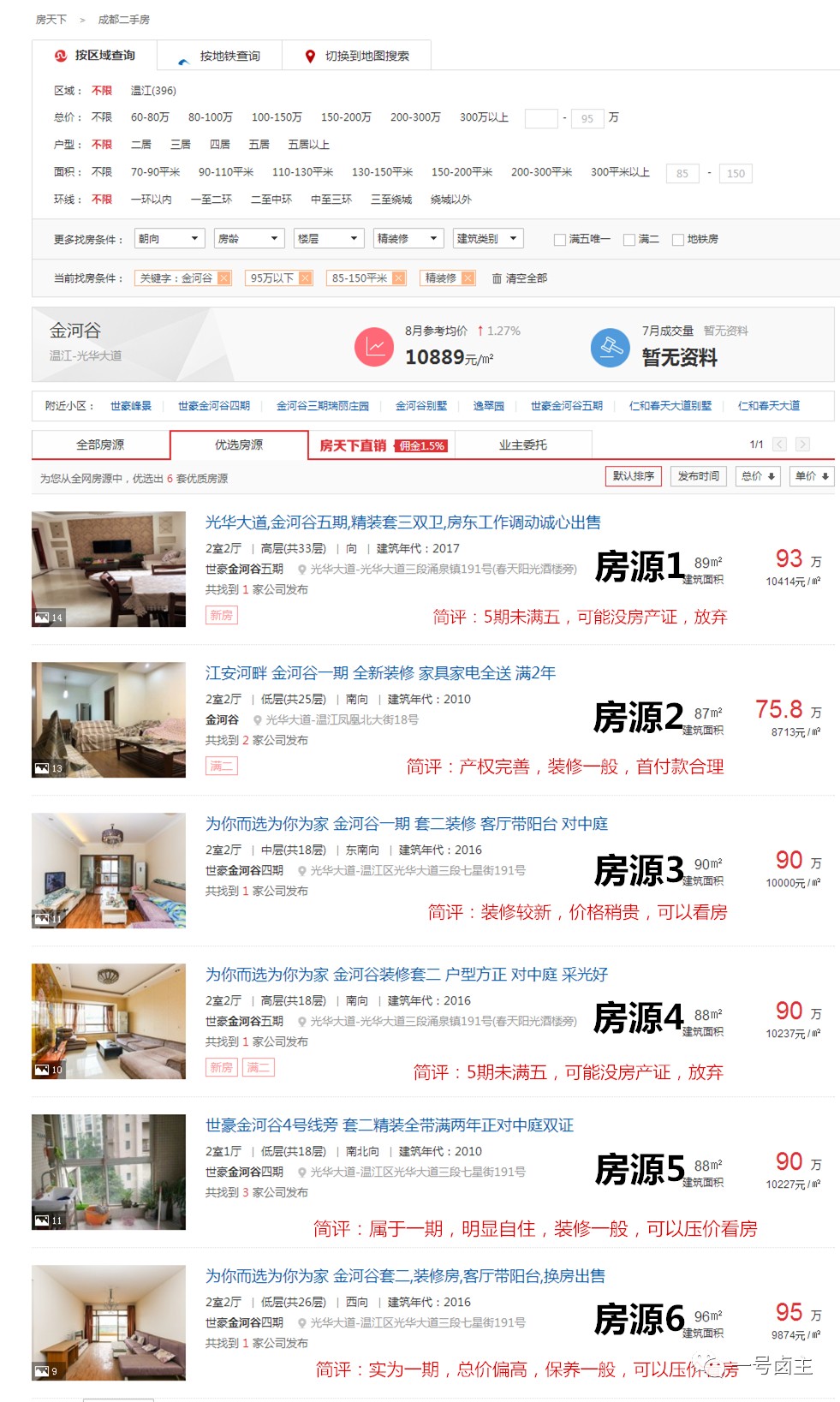
Task: Filter by 二居 layout
Action: point(140,145)
